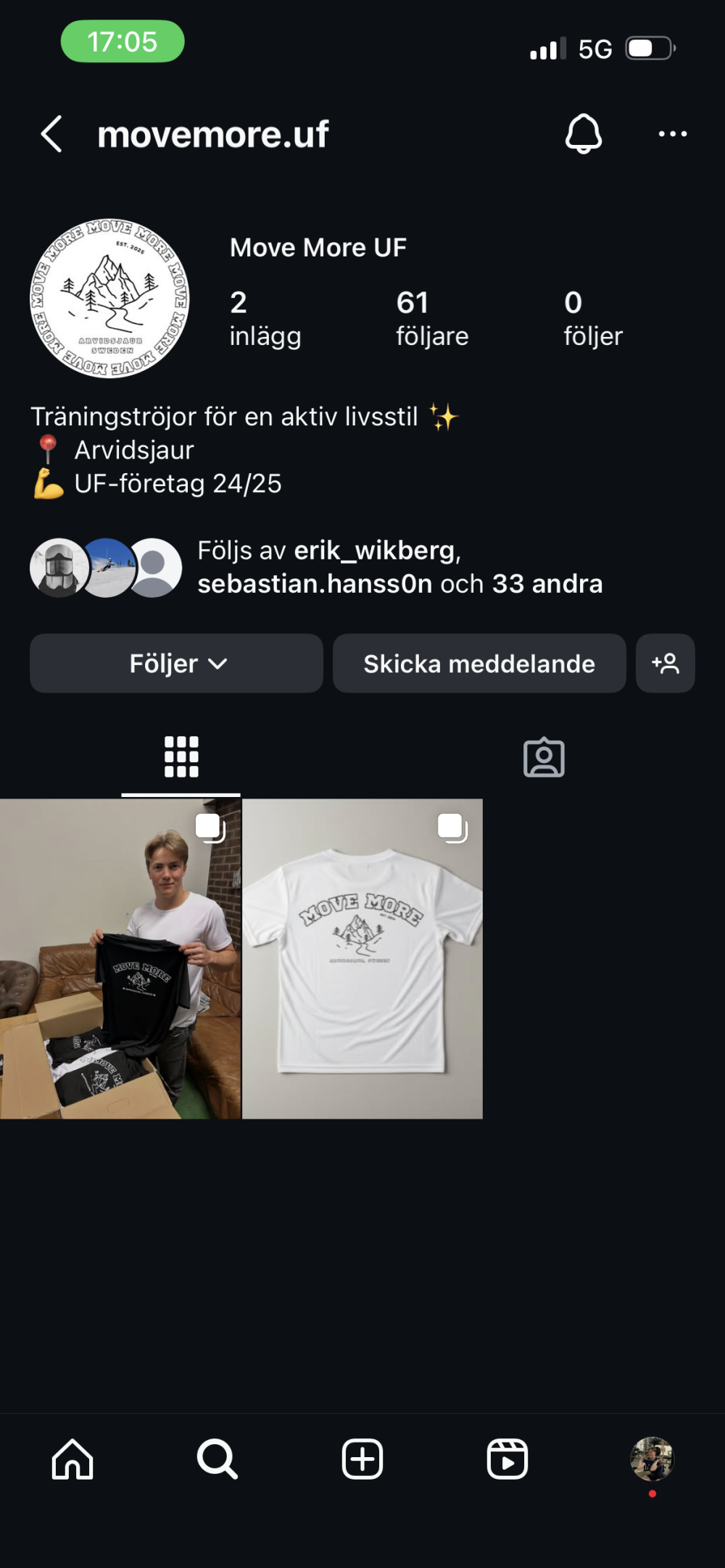
Task: Show mutual followers erik_wikberg and others
Action: (399, 567)
